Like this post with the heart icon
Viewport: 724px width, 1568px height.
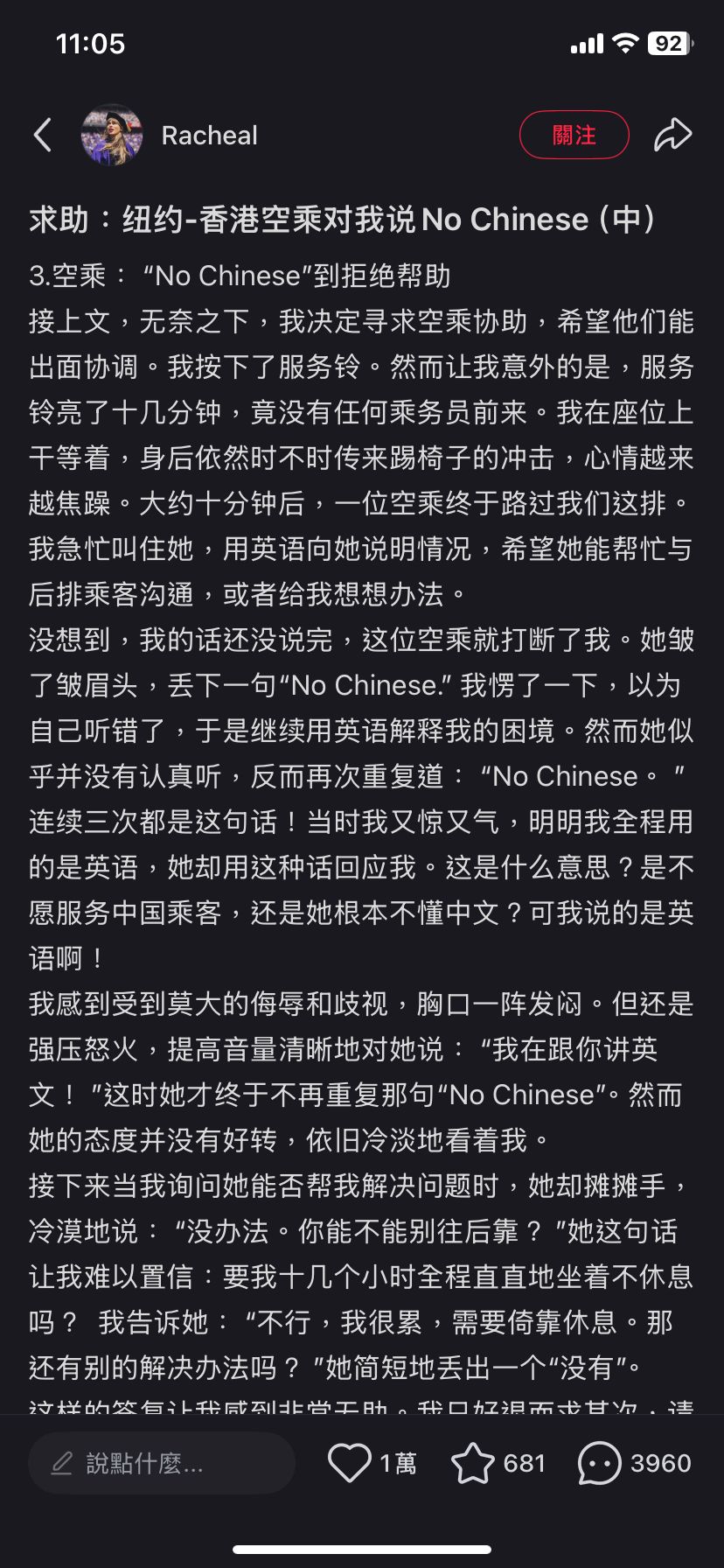tap(349, 1462)
